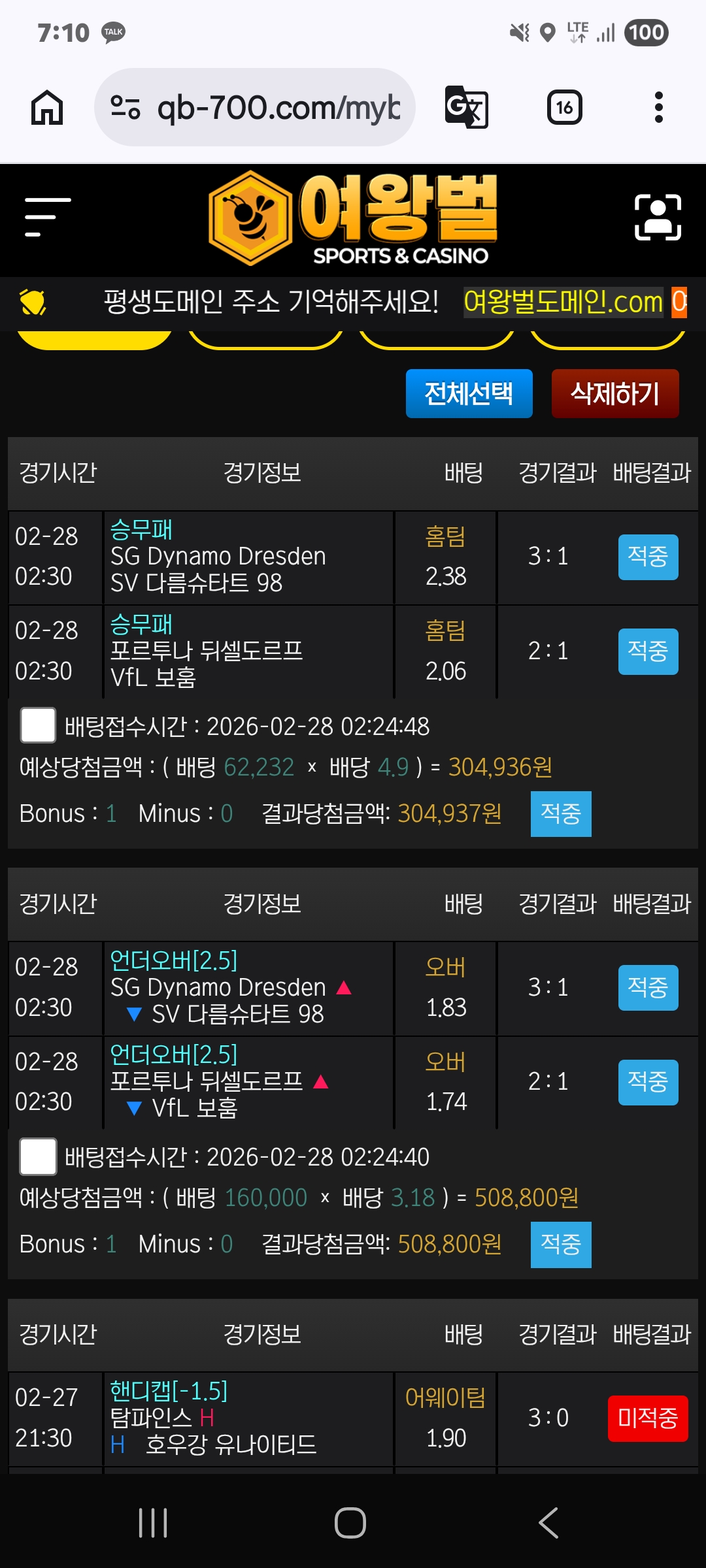Click the 여왕별 bee logo
This screenshot has height=1568, width=706.
click(x=353, y=216)
